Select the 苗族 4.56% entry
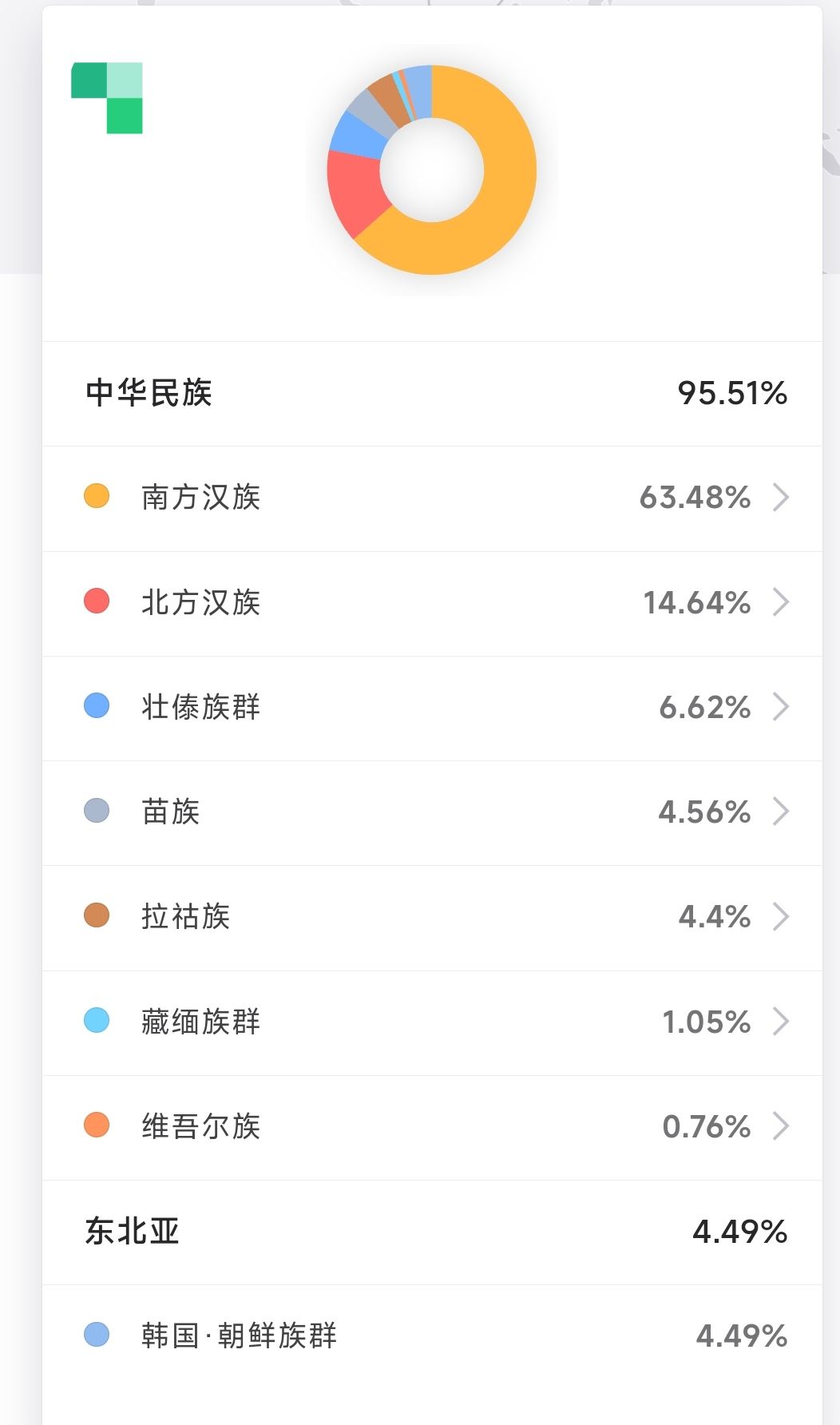The image size is (840, 1425). coord(432,812)
